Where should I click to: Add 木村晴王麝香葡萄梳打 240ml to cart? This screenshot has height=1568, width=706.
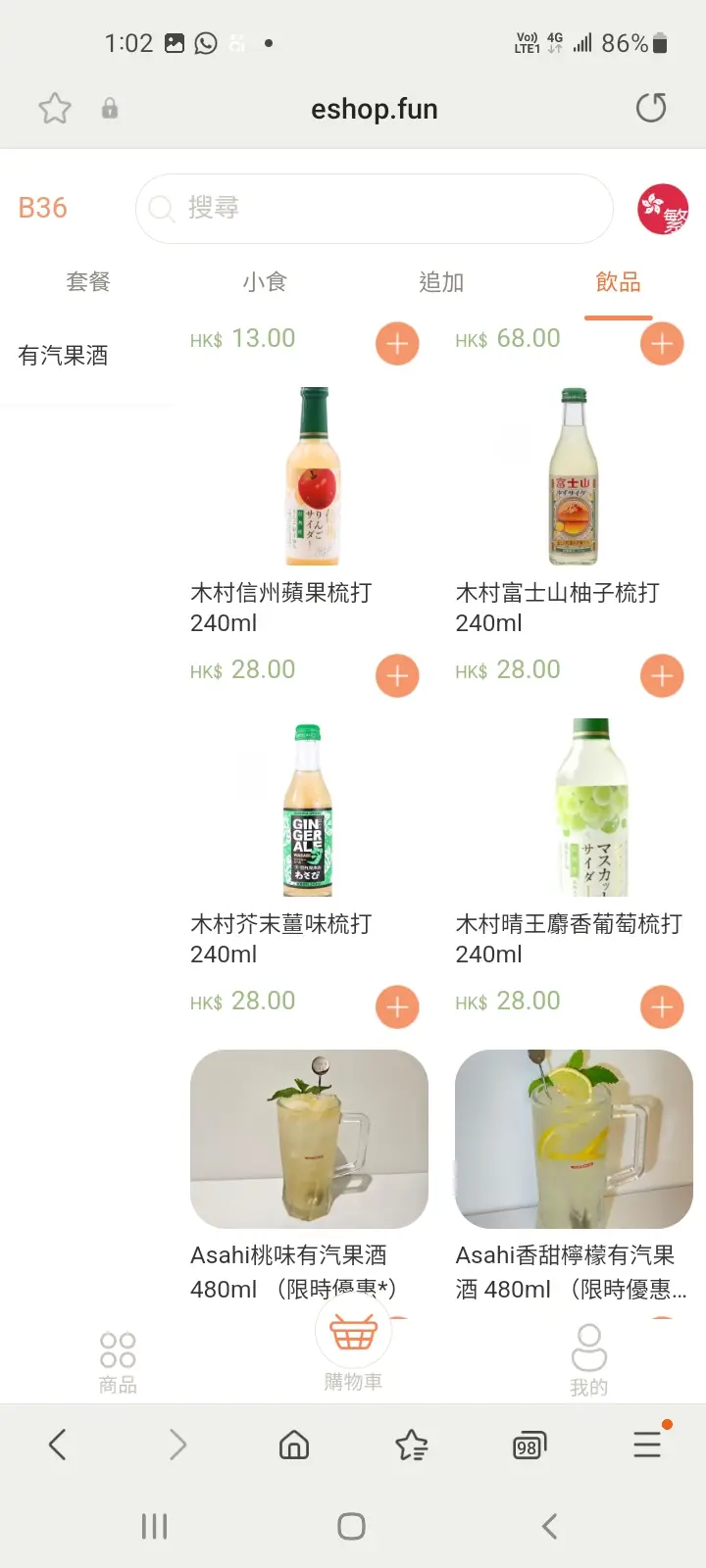[x=662, y=1006]
